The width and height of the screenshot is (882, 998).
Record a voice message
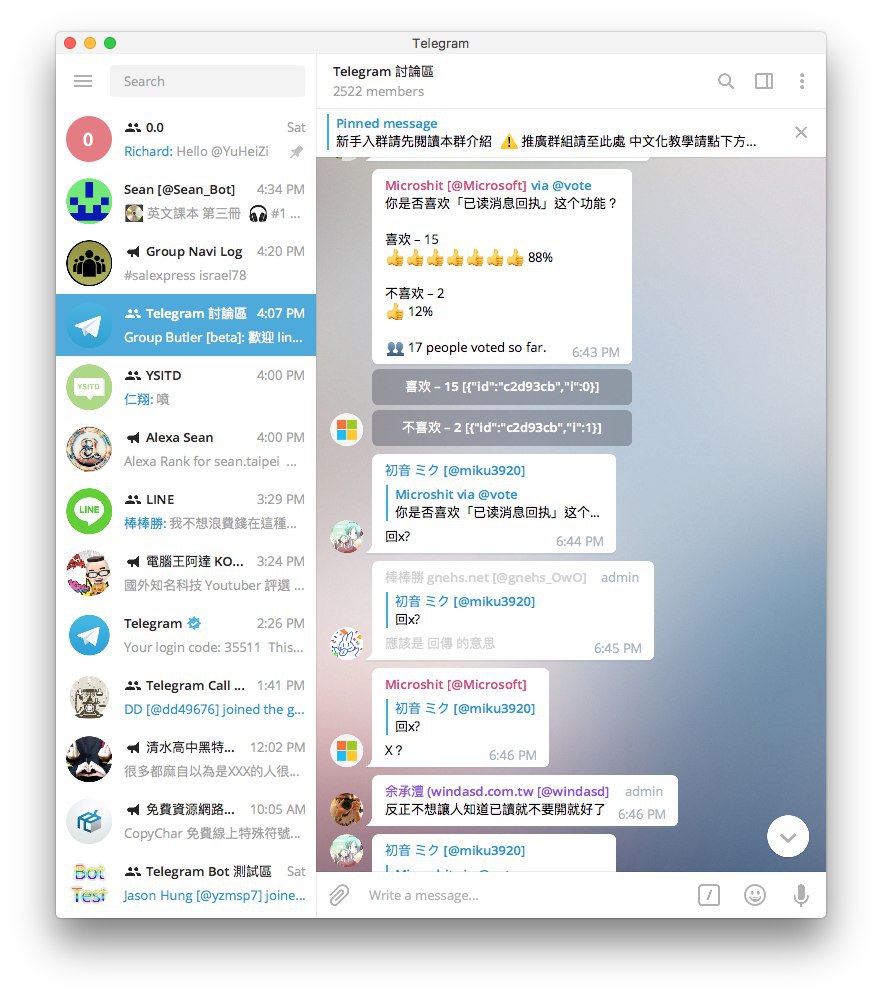pos(801,895)
